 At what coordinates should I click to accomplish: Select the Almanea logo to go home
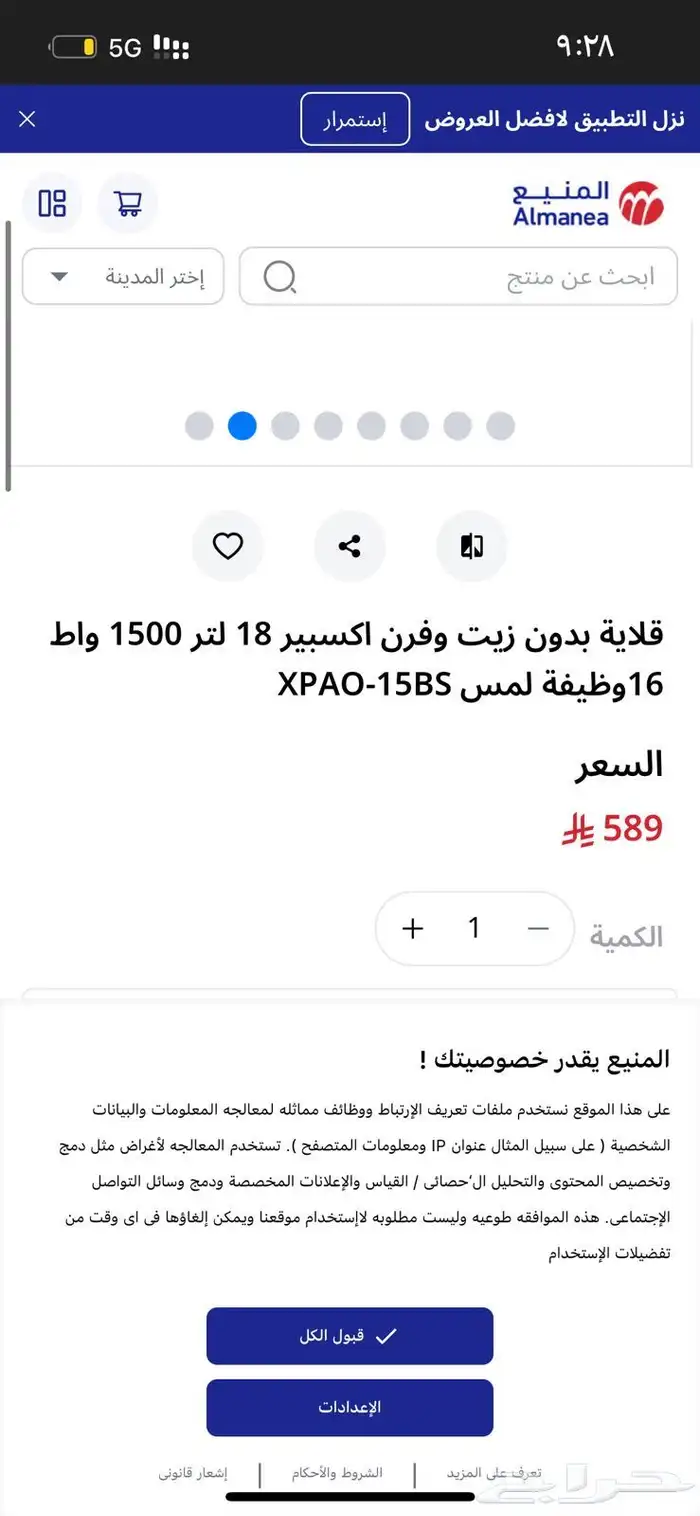[588, 204]
